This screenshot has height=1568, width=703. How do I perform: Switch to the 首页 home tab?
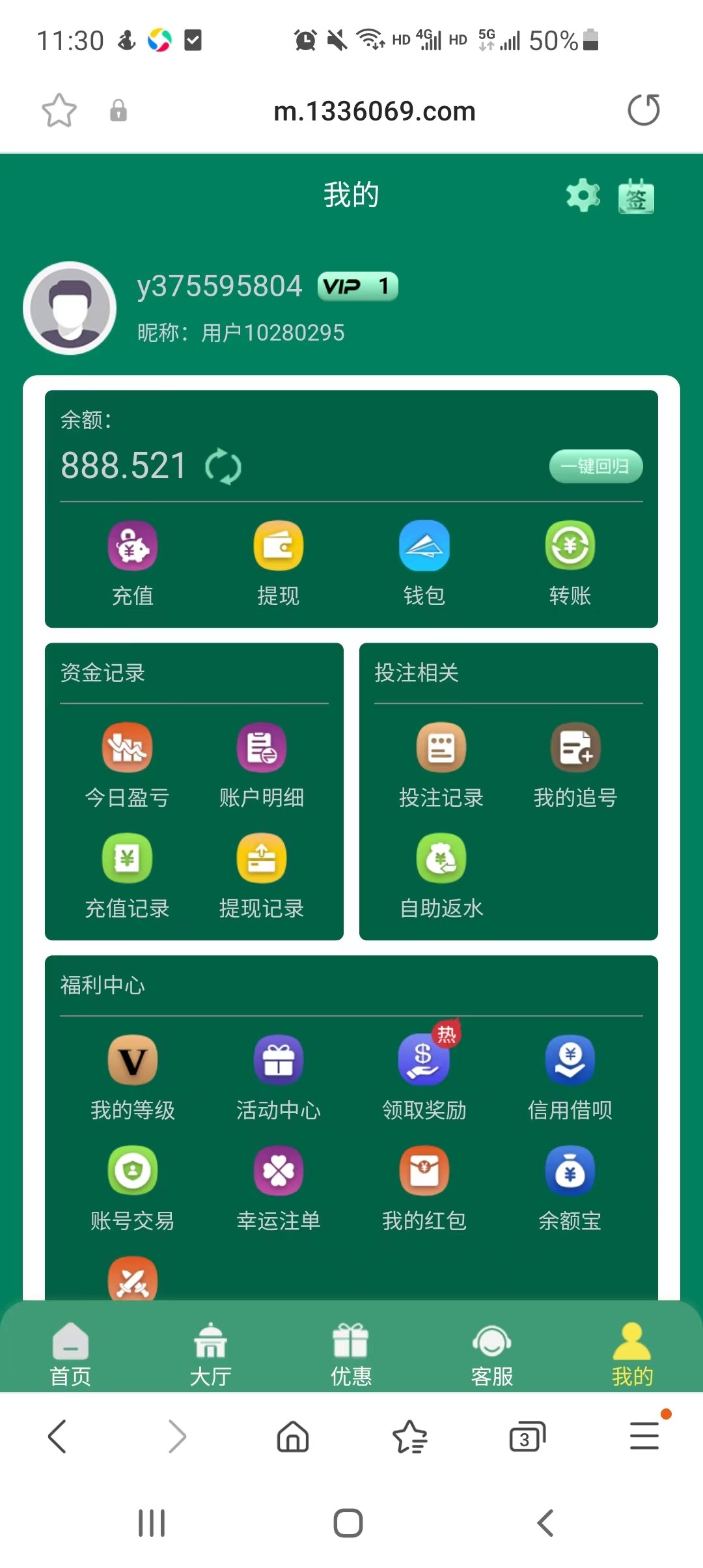(x=70, y=1354)
